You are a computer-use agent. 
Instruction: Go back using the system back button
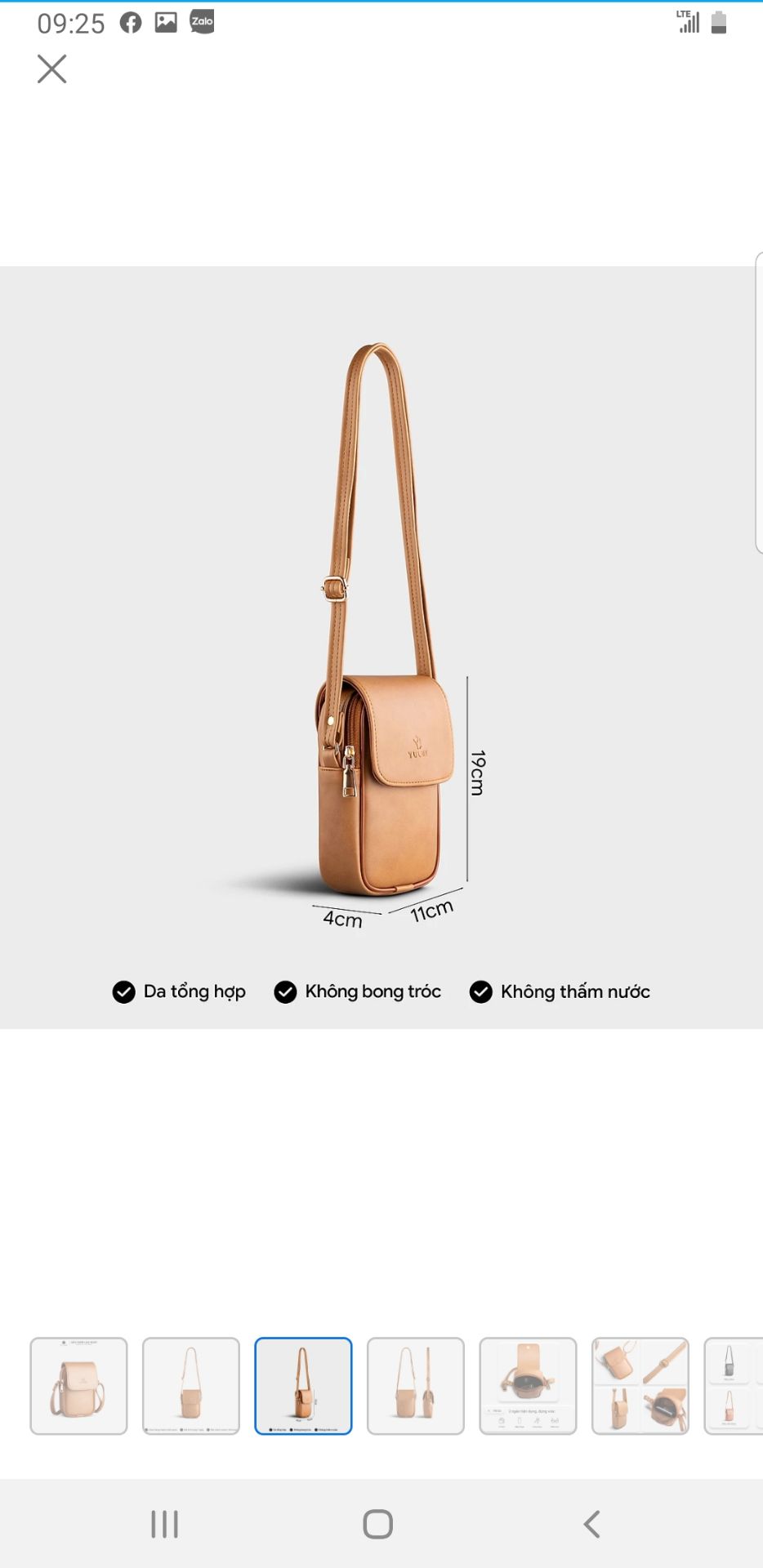click(592, 1524)
